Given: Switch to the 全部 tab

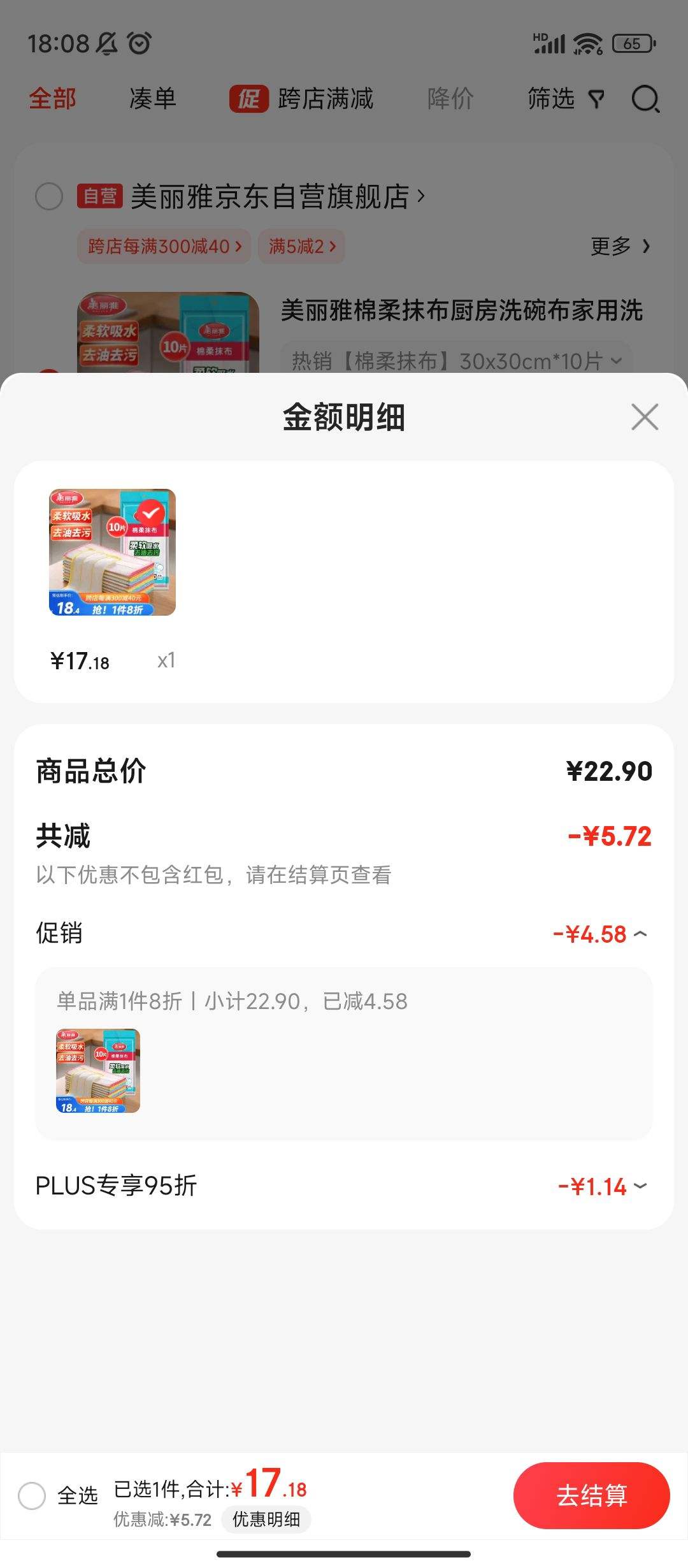Looking at the screenshot, I should (53, 99).
